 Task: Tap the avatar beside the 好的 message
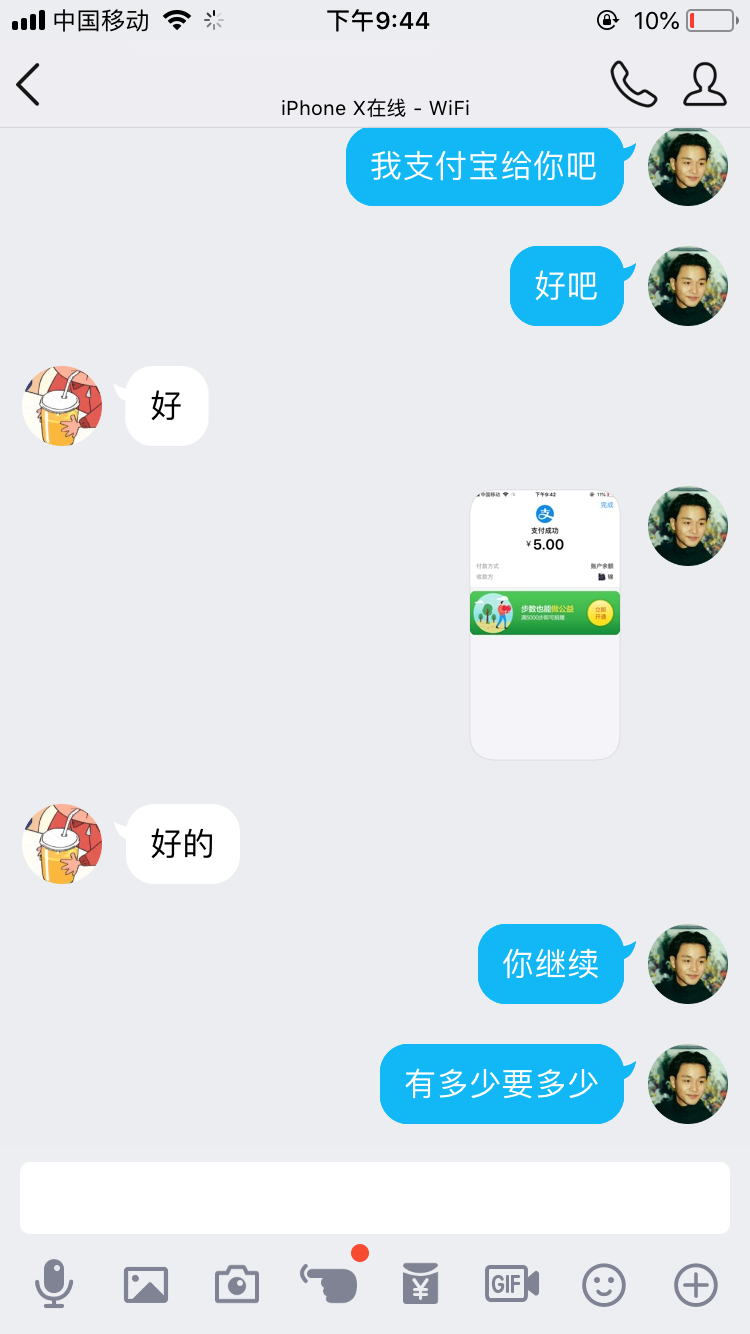point(62,844)
